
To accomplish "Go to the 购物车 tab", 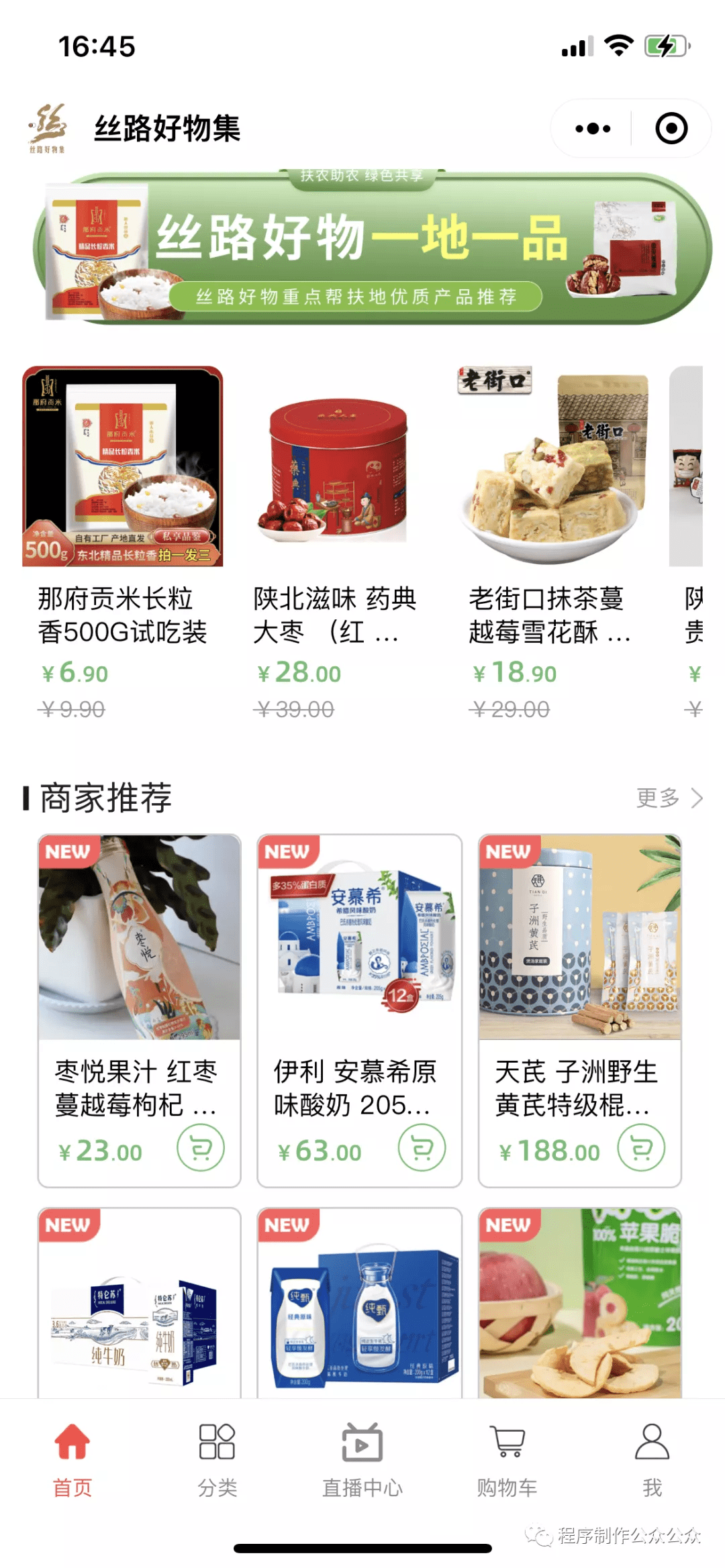I will pyautogui.click(x=507, y=1460).
